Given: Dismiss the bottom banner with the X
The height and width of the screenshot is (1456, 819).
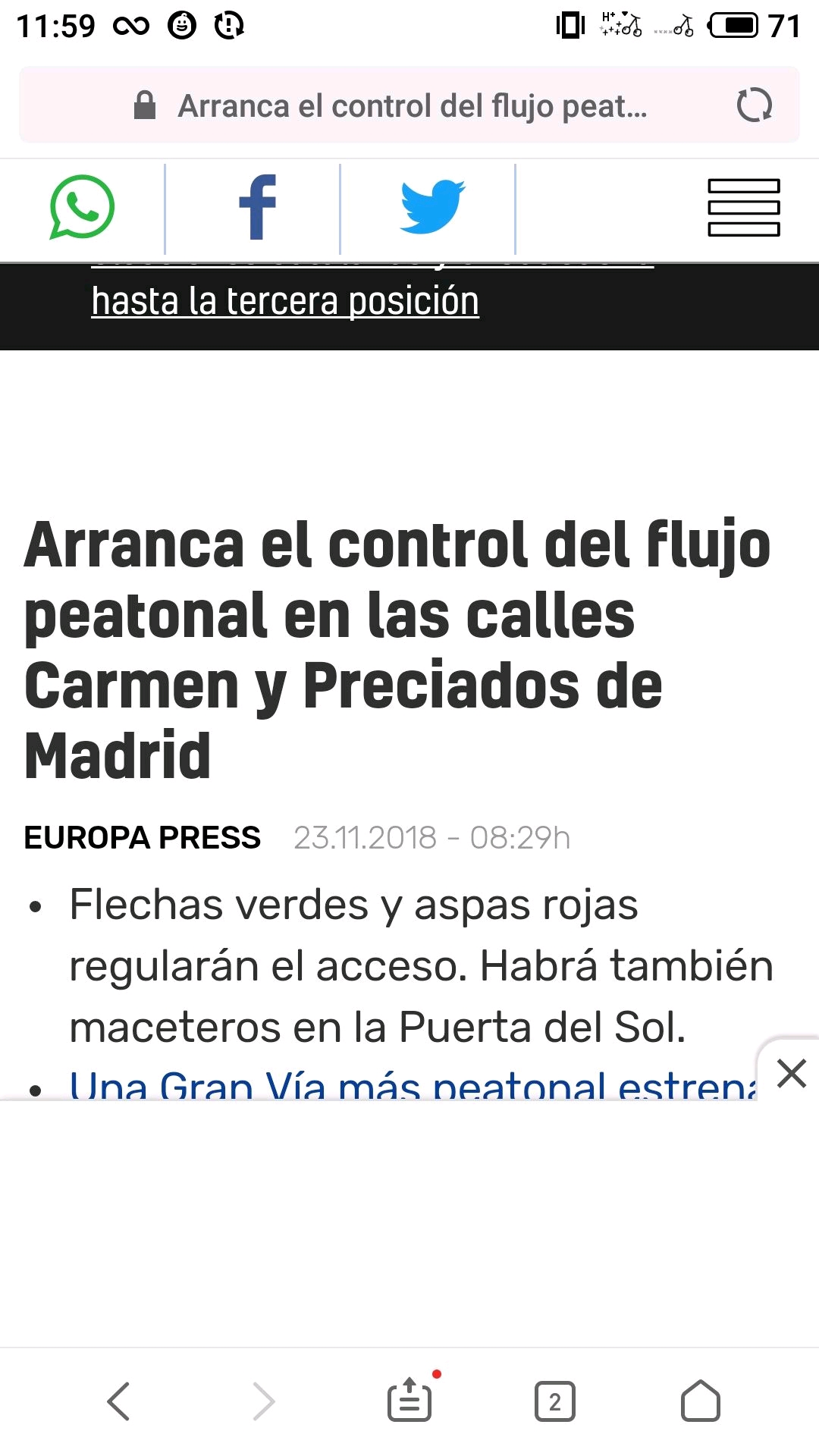Looking at the screenshot, I should pos(791,1073).
